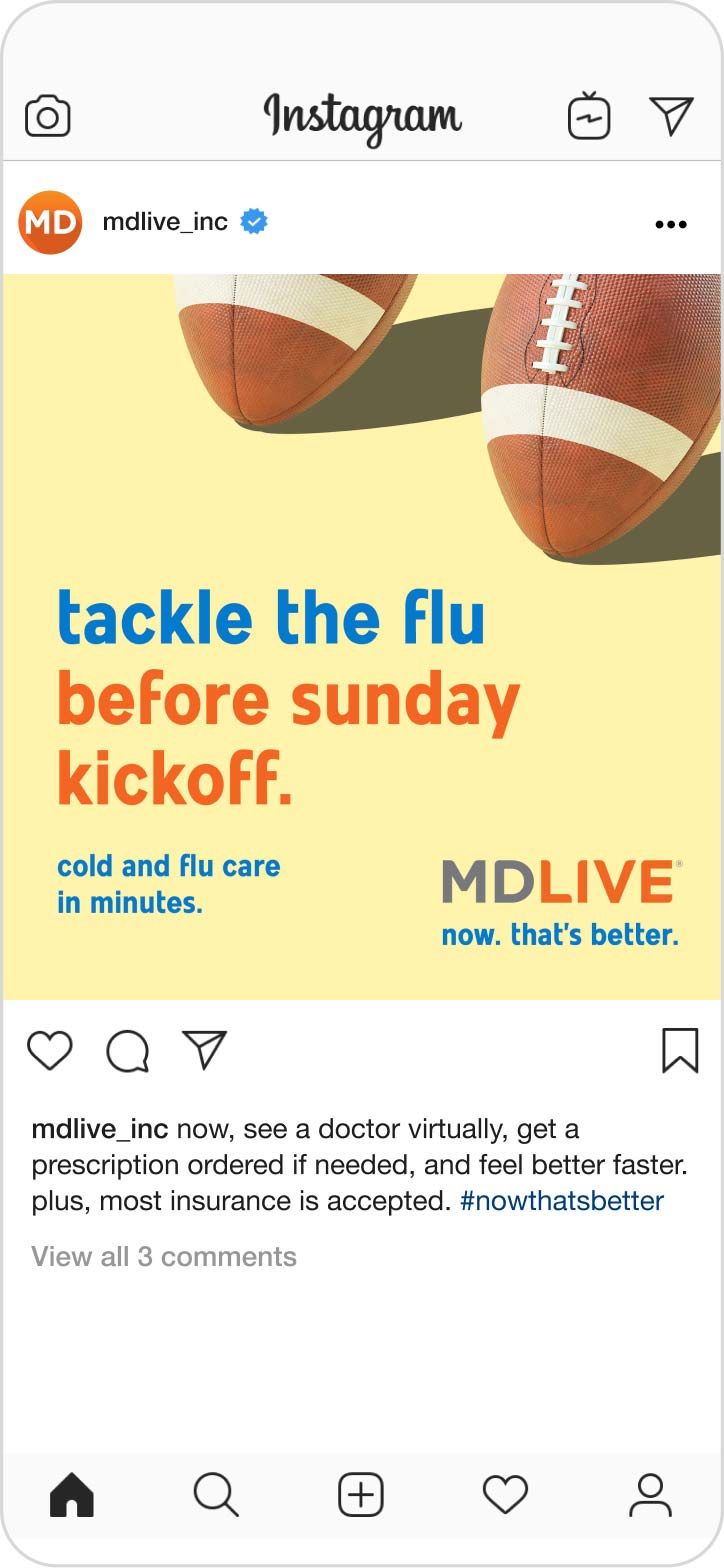
Task: Open your profile from the bottom bar
Action: 651,1494
